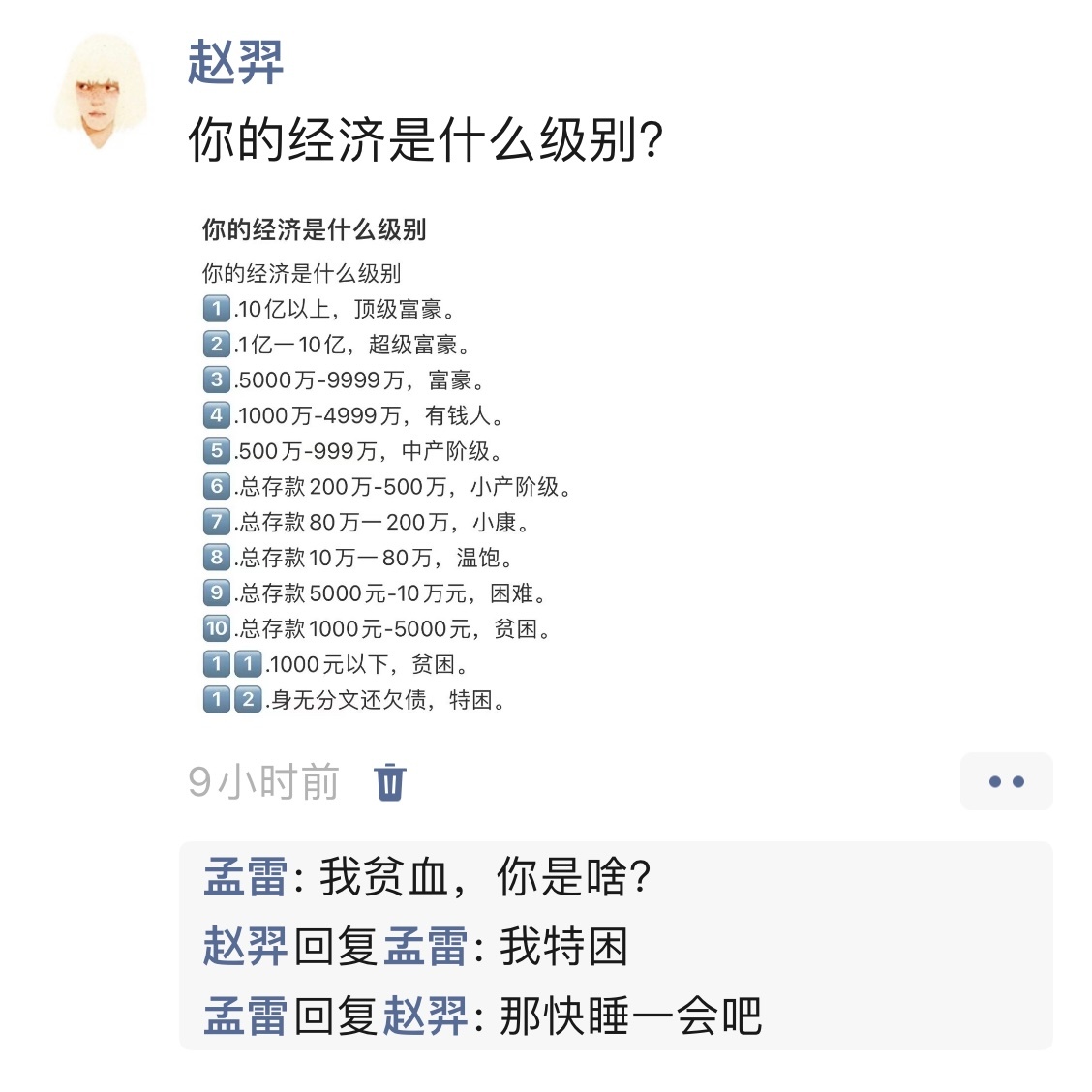Reply to the comment 那快睡一会吧

[629, 1016]
